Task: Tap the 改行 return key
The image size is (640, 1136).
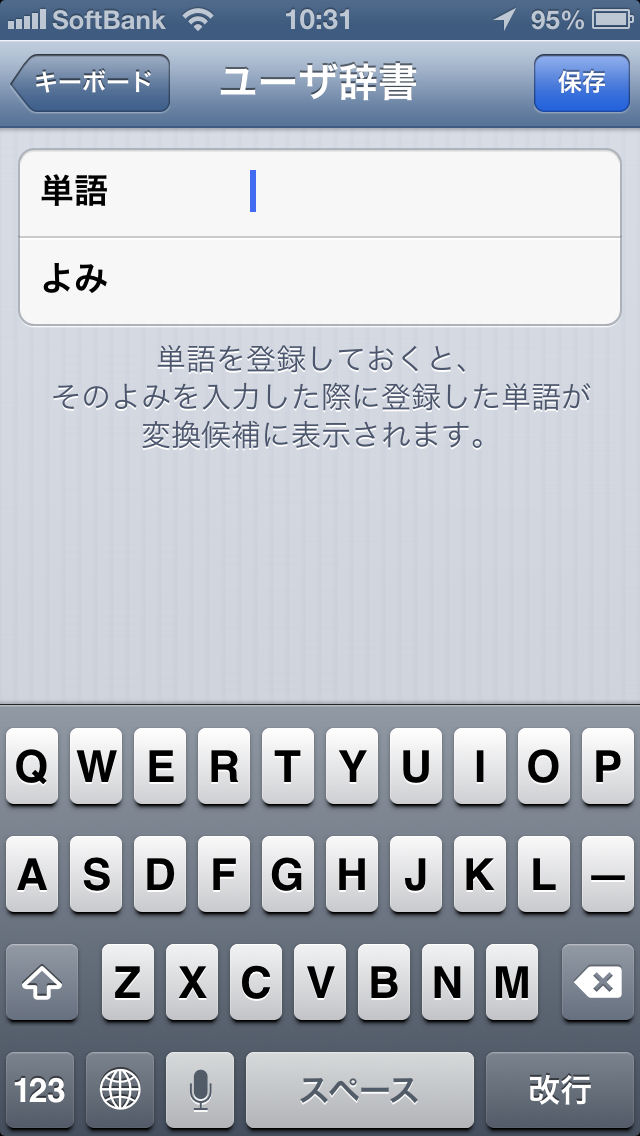Action: 559,1089
